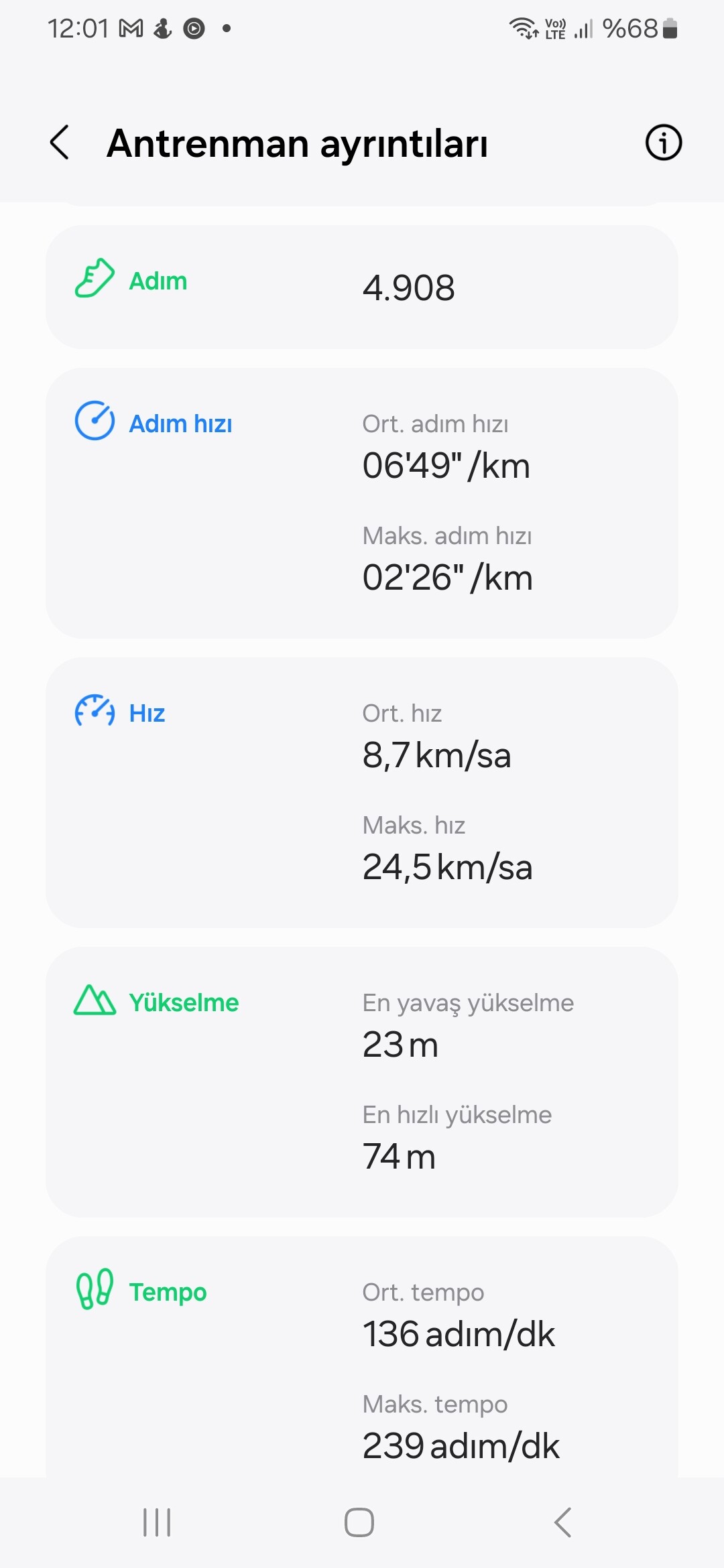
Task: Go back from Antrenman ayrıntıları
Action: [60, 143]
